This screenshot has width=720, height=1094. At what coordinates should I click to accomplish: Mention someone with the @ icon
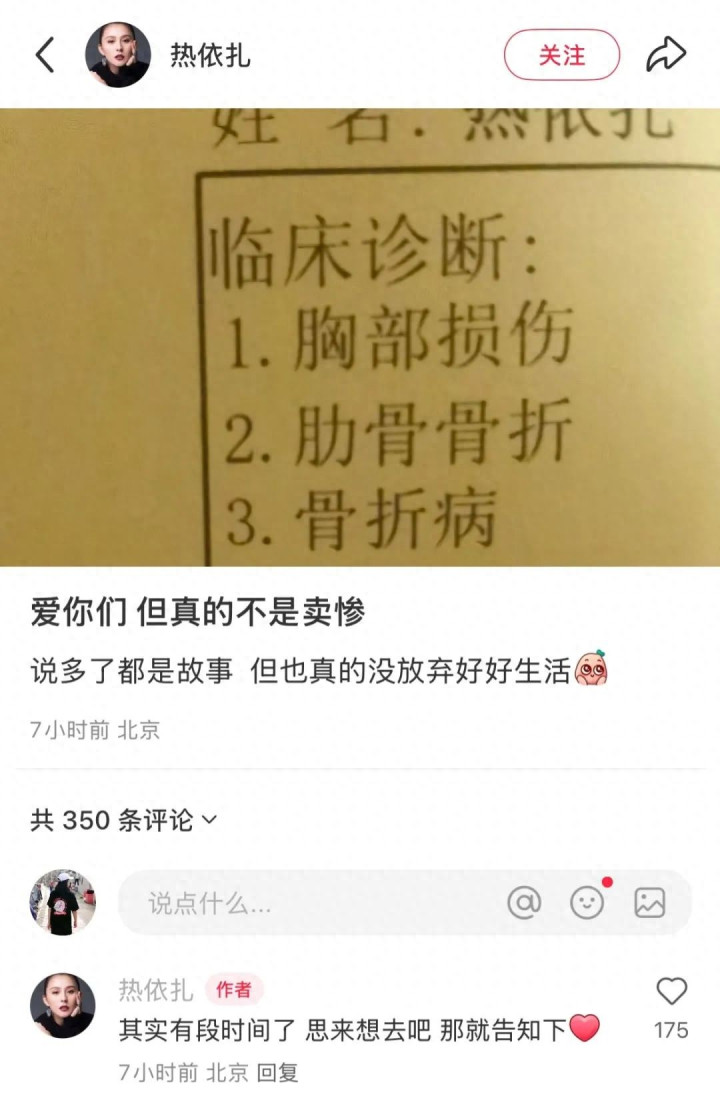[x=524, y=903]
